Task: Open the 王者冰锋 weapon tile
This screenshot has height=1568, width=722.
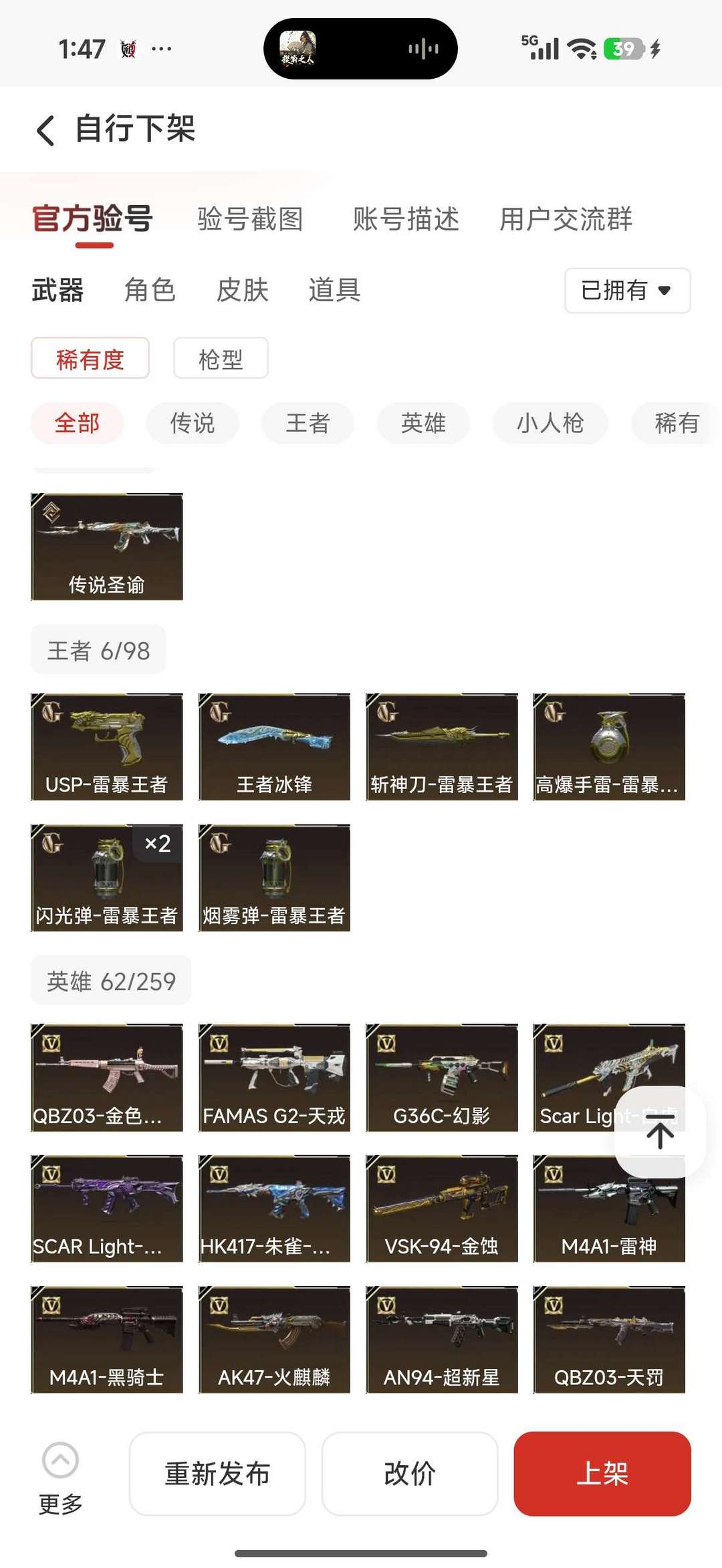Action: pyautogui.click(x=274, y=746)
